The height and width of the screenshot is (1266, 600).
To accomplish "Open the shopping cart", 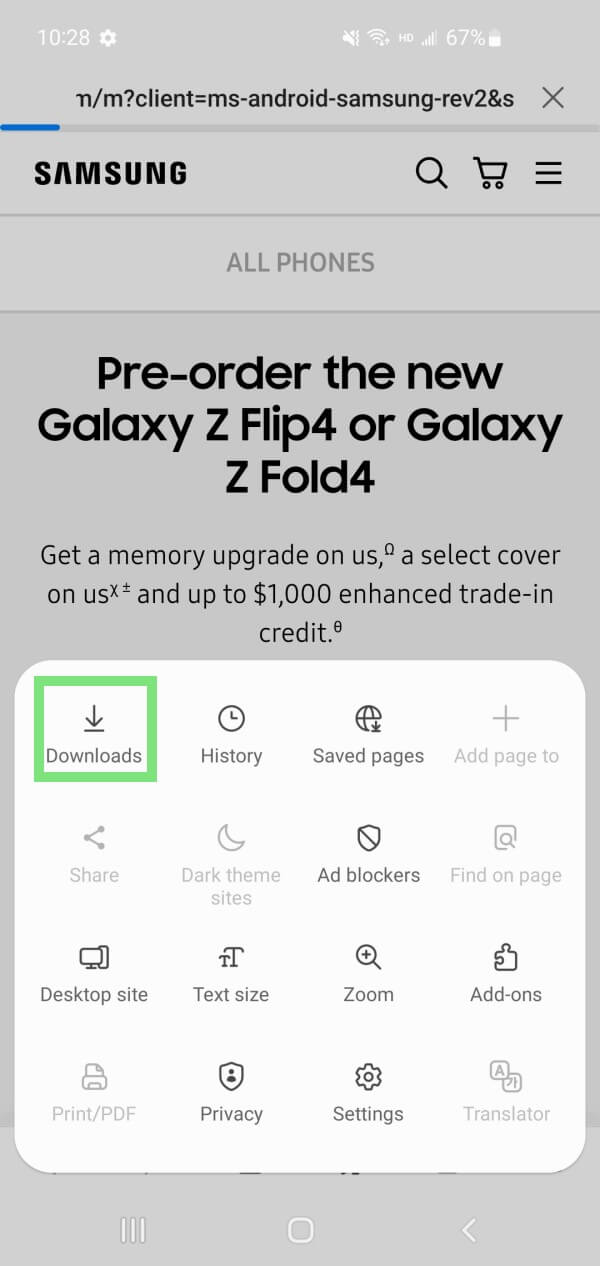I will click(490, 173).
